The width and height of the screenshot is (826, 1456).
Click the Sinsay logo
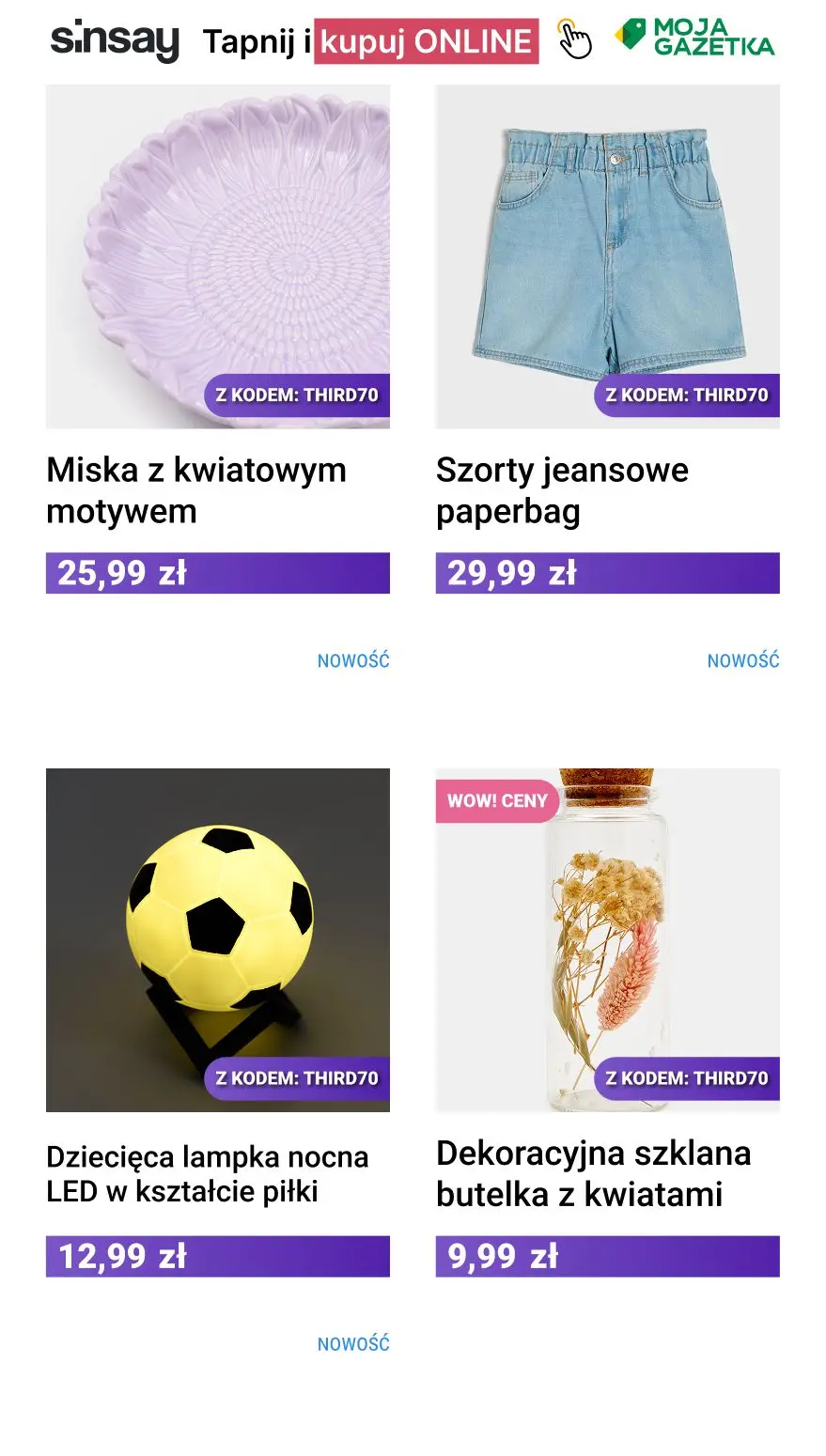pos(113,41)
